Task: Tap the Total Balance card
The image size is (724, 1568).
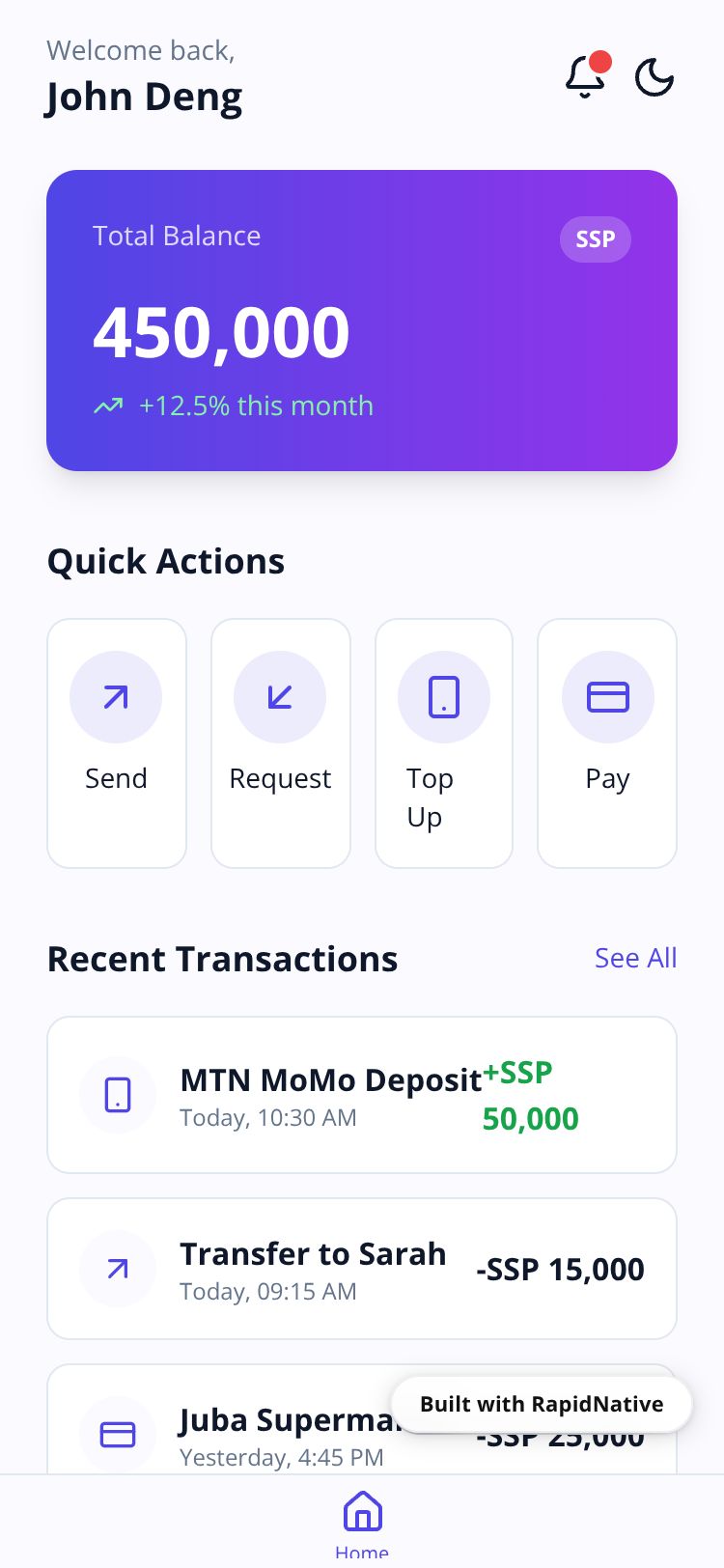Action: 361,321
